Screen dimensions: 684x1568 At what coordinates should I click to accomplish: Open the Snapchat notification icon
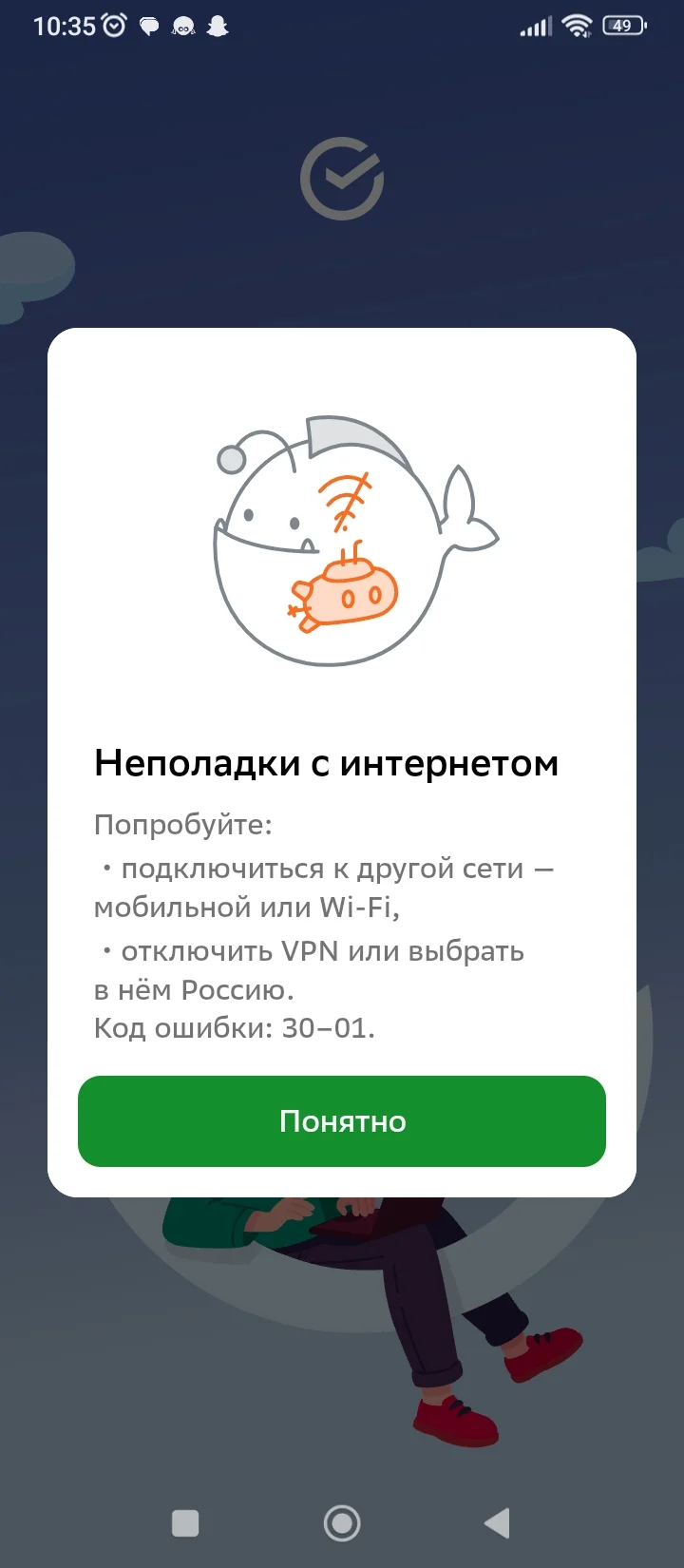pos(217,26)
